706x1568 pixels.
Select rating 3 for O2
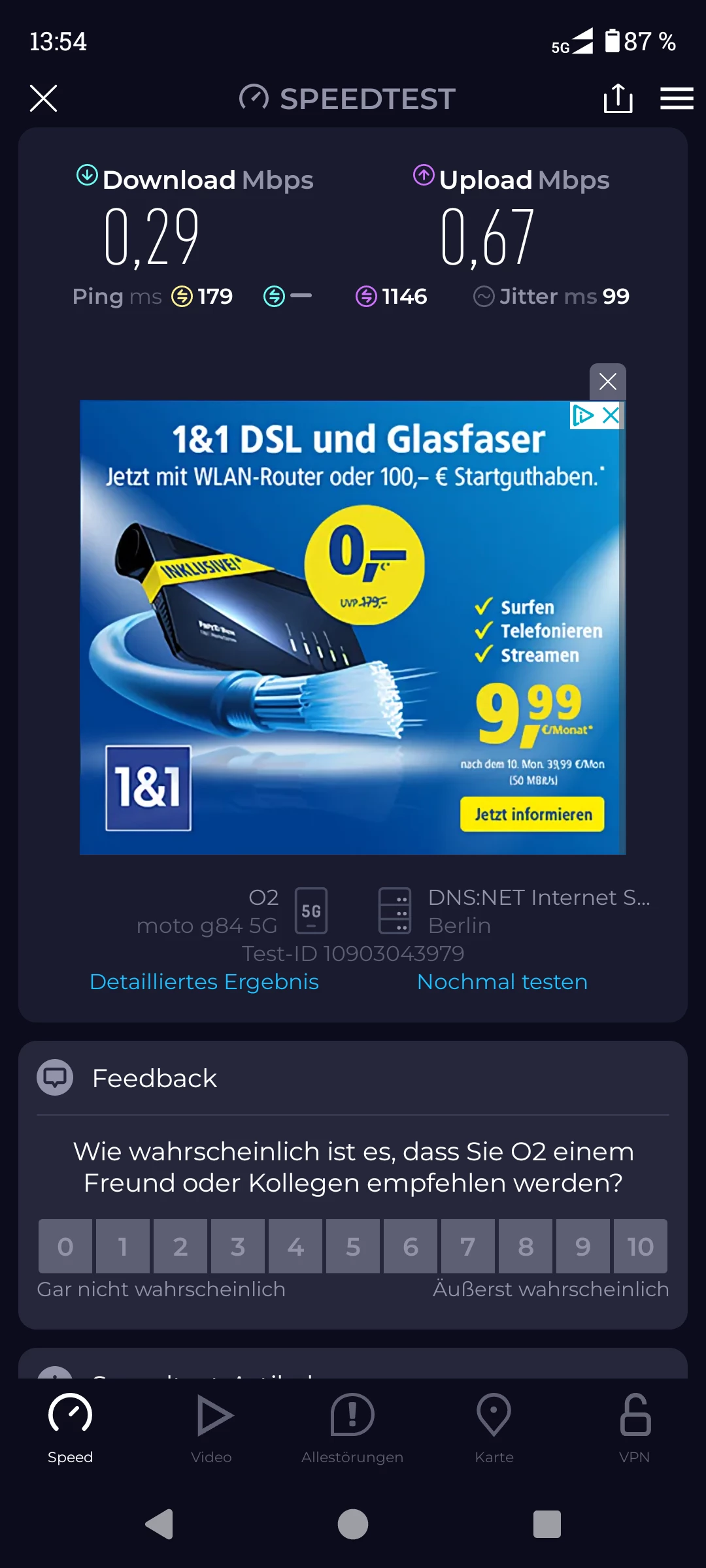click(x=238, y=1247)
